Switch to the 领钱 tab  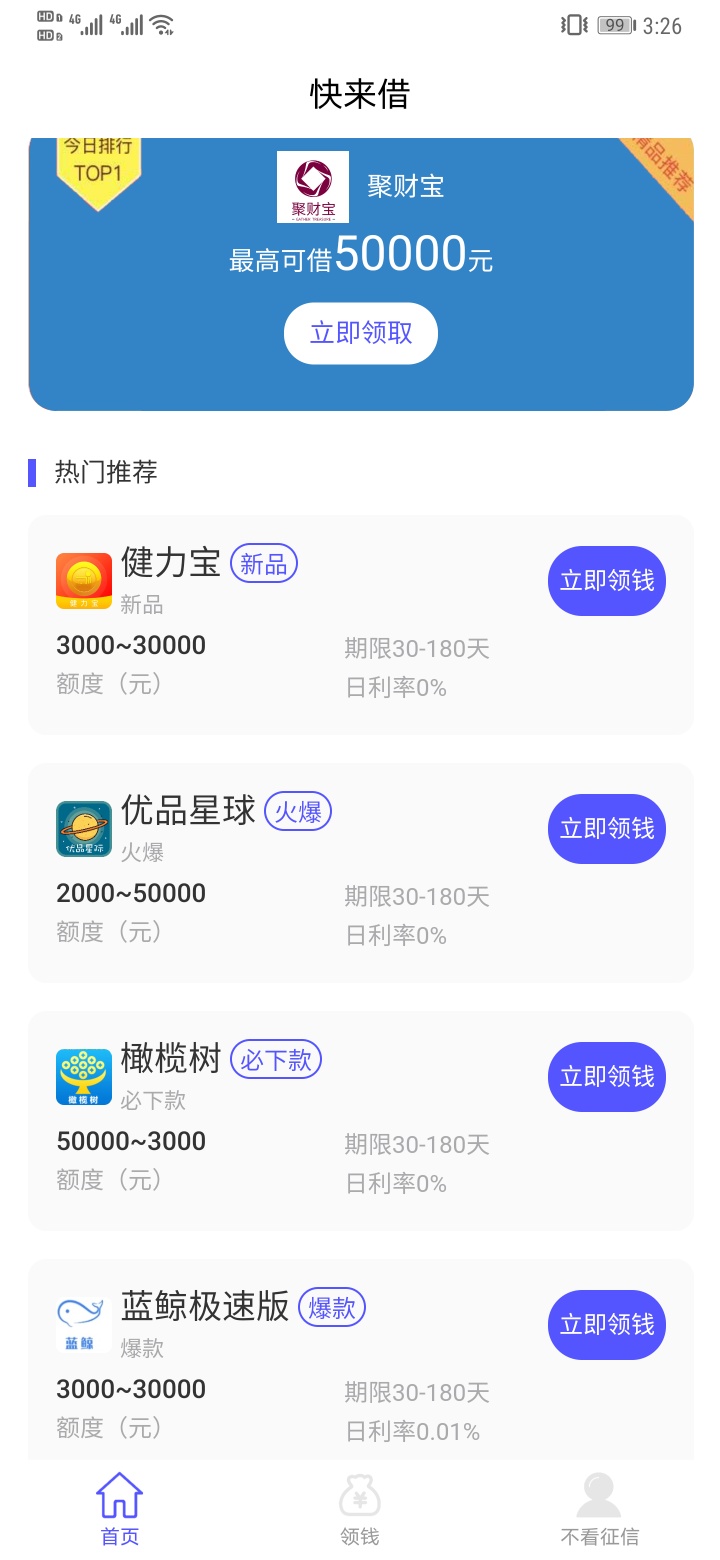pos(360,1510)
